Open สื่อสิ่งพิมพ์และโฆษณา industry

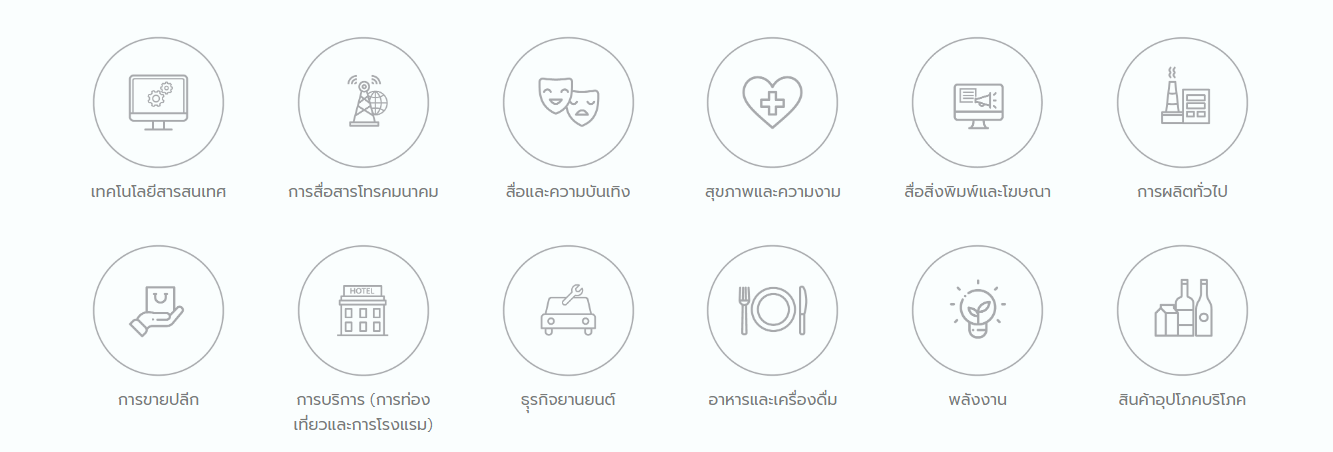[x=977, y=103]
